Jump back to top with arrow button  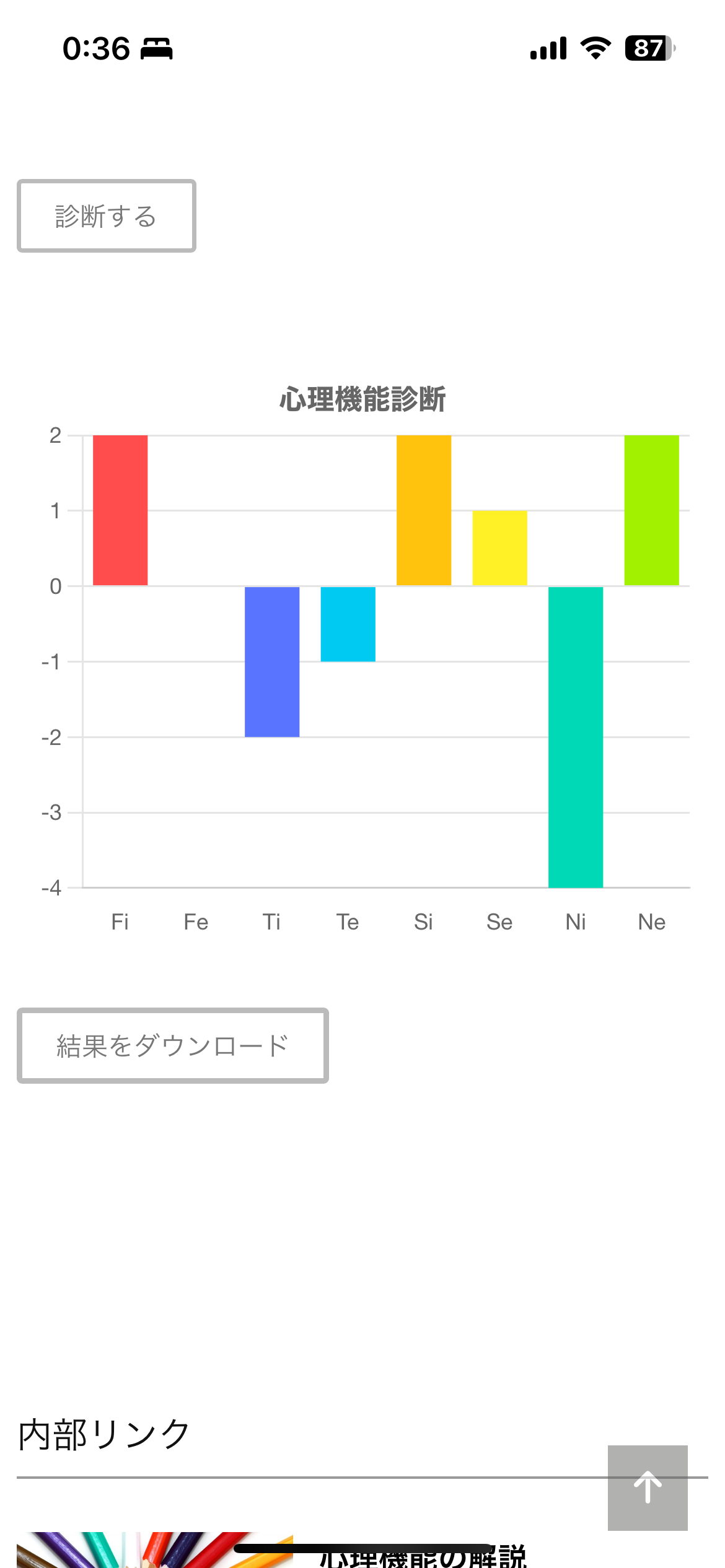tap(648, 1487)
